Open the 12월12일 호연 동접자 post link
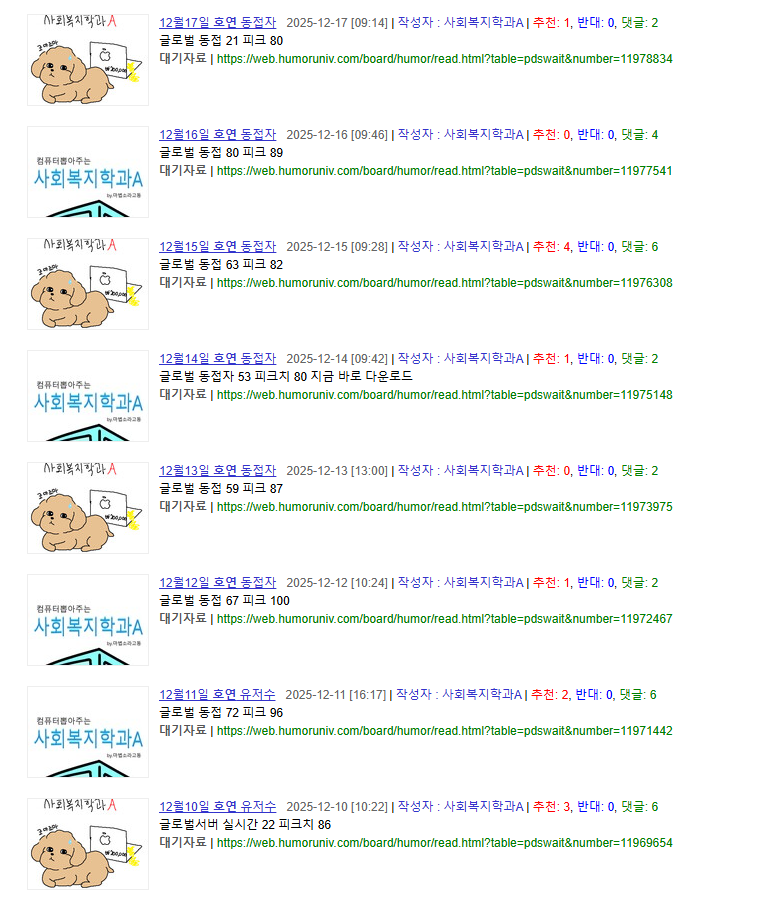 [x=217, y=583]
